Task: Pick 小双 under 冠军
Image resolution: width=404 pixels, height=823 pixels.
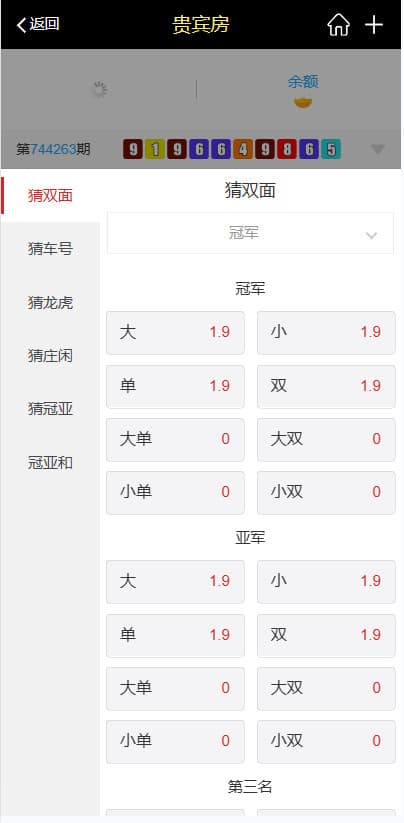Action: click(x=326, y=493)
